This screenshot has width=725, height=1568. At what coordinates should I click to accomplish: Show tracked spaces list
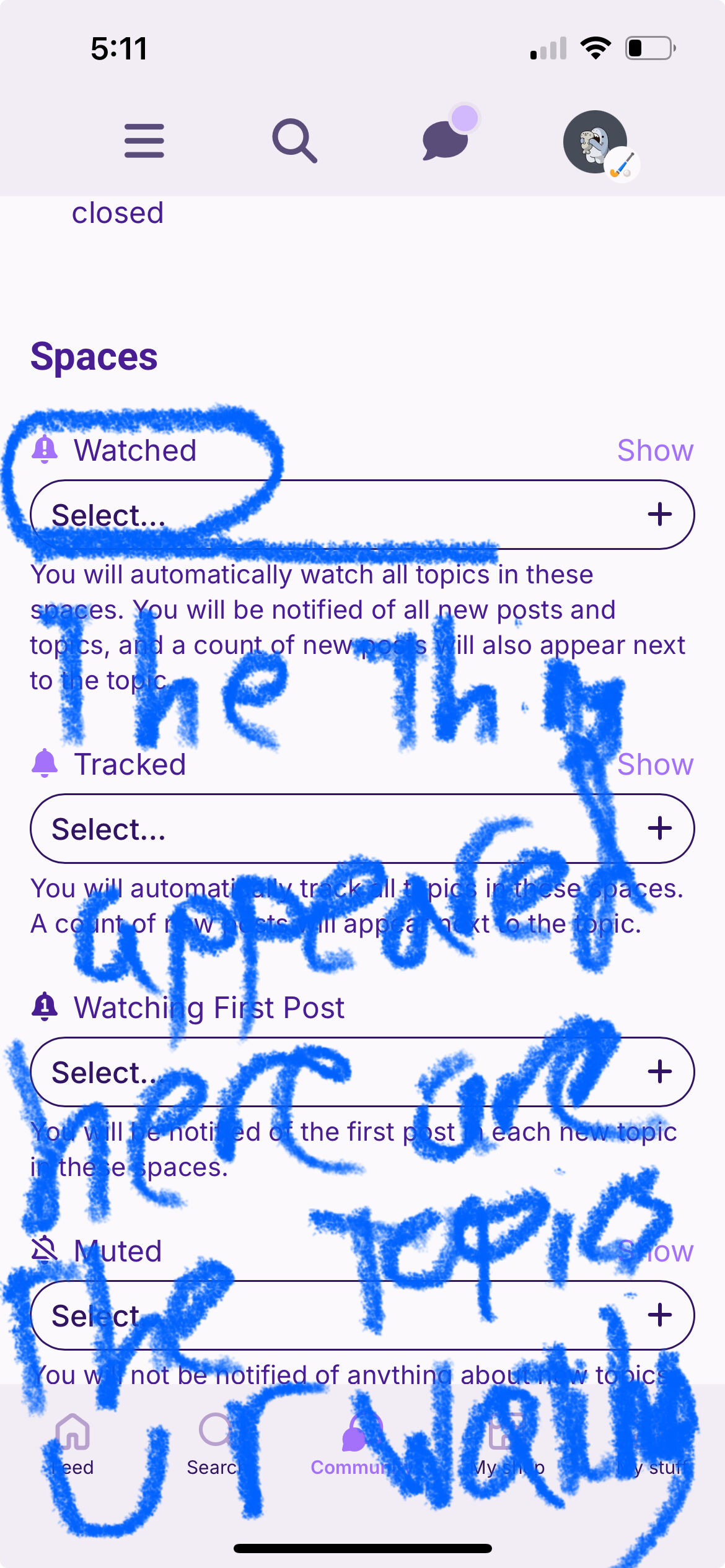[655, 764]
